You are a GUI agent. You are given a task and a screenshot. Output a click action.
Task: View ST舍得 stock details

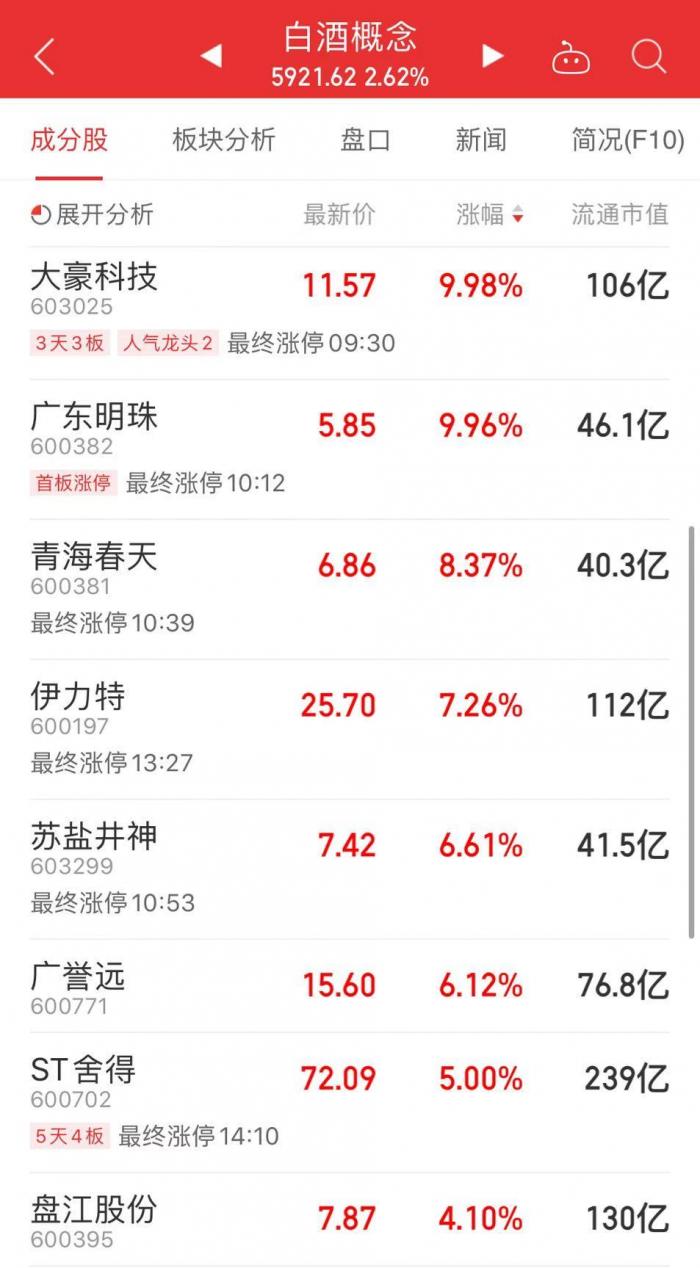click(350, 1103)
